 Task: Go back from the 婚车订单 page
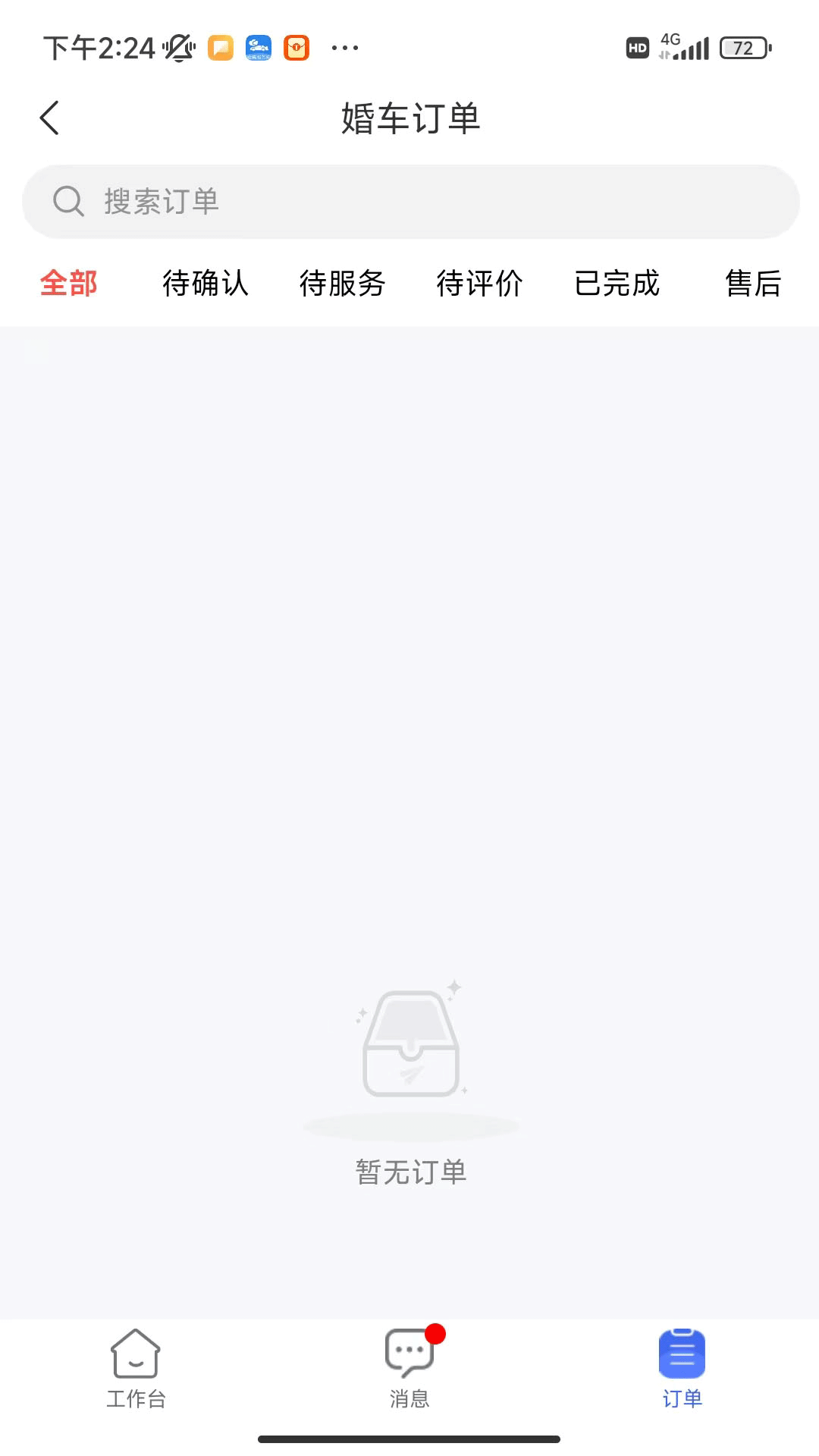pyautogui.click(x=50, y=118)
